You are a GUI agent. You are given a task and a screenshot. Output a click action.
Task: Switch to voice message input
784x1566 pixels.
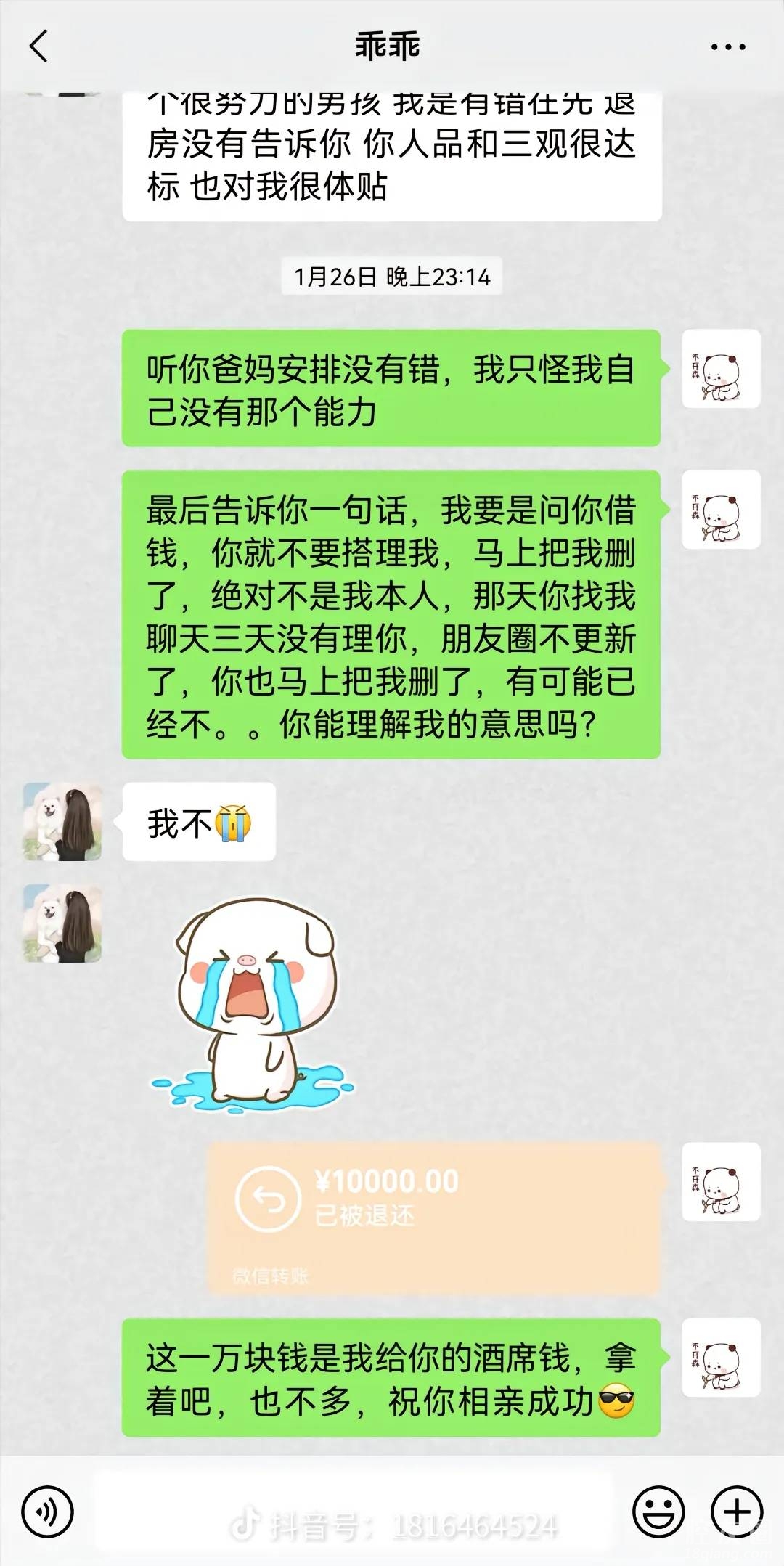[48, 1512]
